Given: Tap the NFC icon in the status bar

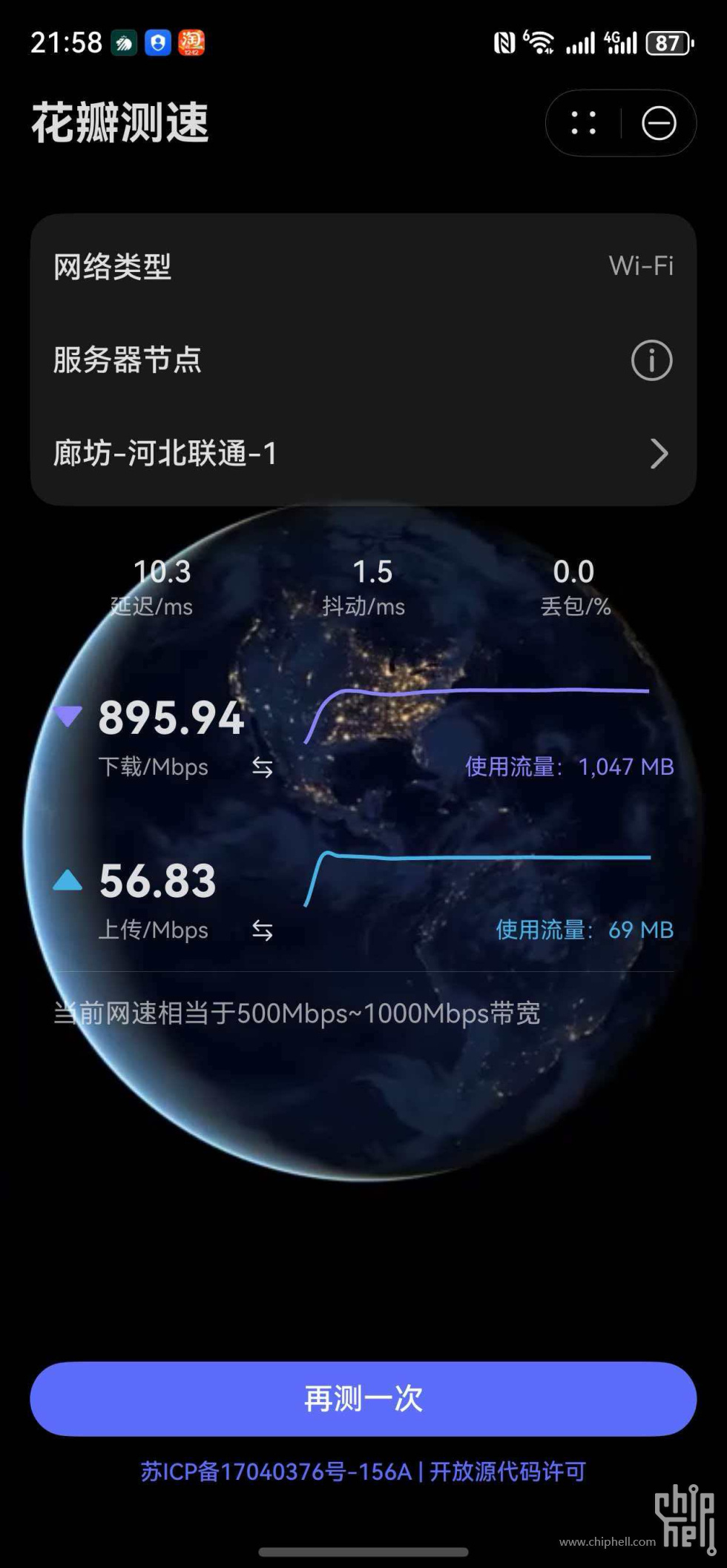Looking at the screenshot, I should [x=502, y=42].
